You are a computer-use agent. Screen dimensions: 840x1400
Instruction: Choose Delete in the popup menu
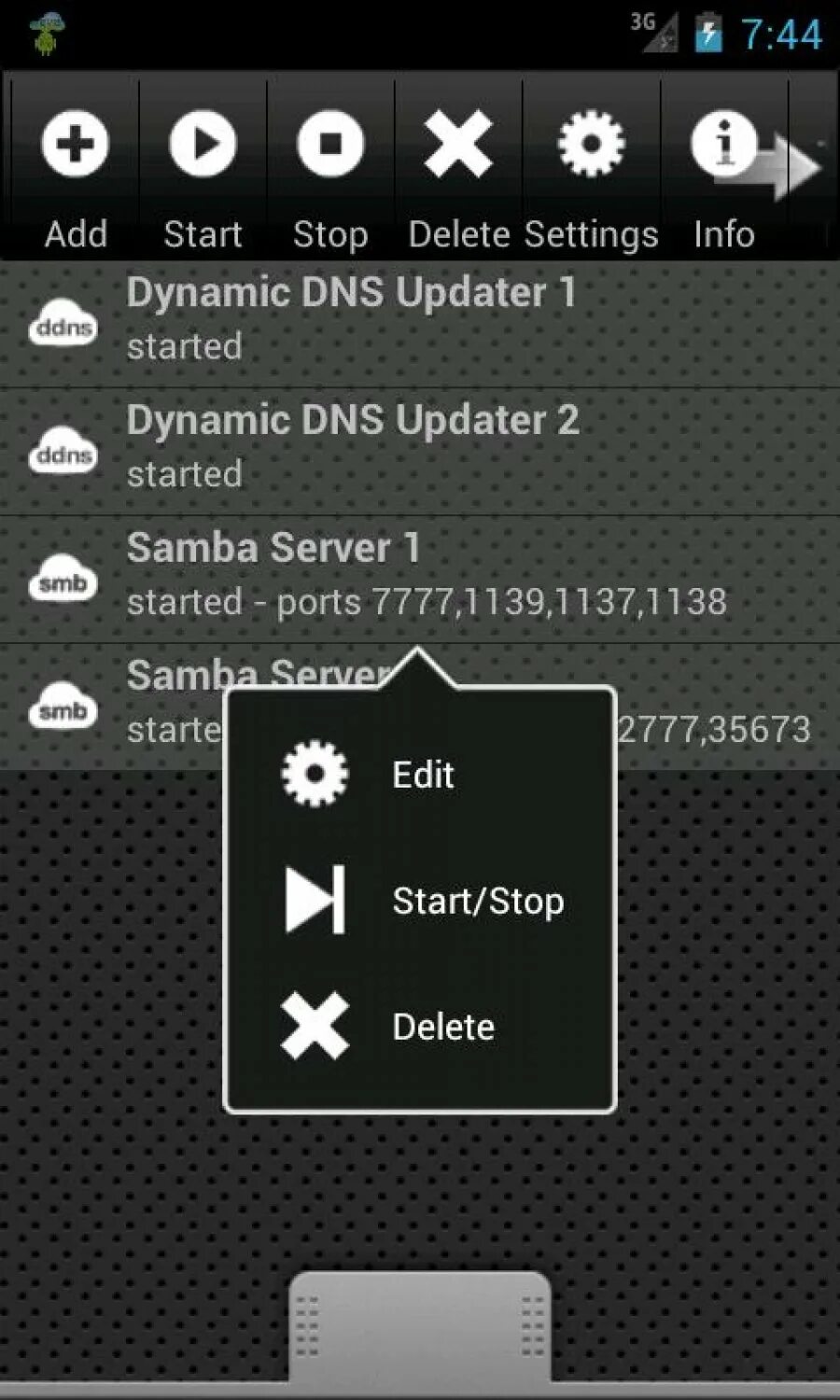pyautogui.click(x=420, y=1027)
